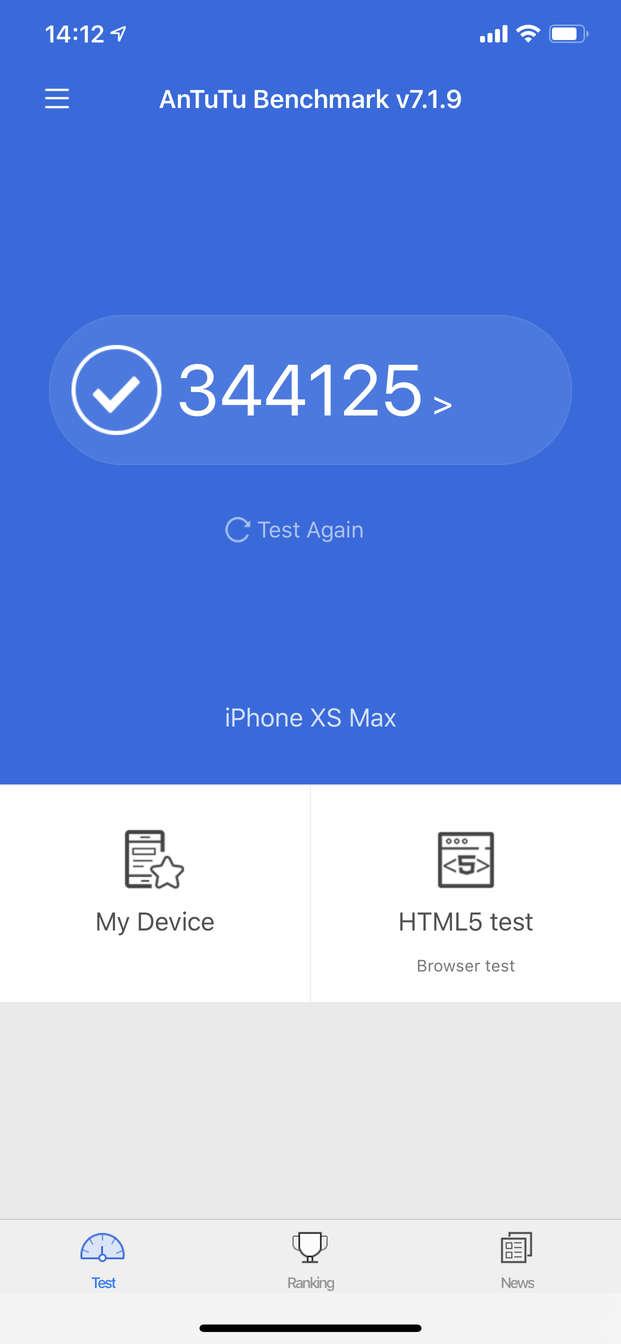Select the Test tab
This screenshot has height=1344, width=621.
click(x=103, y=1260)
